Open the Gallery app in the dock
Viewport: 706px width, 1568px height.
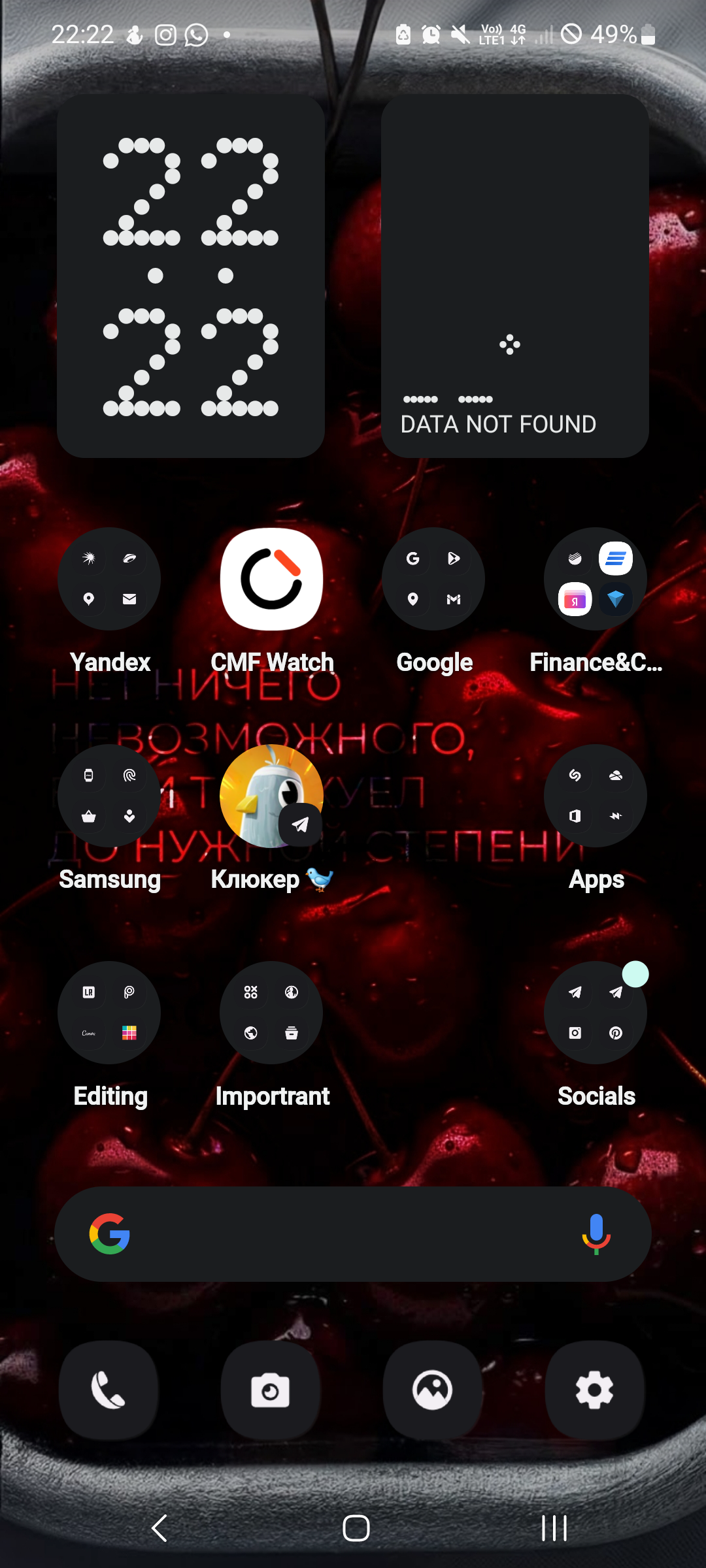pos(433,1390)
